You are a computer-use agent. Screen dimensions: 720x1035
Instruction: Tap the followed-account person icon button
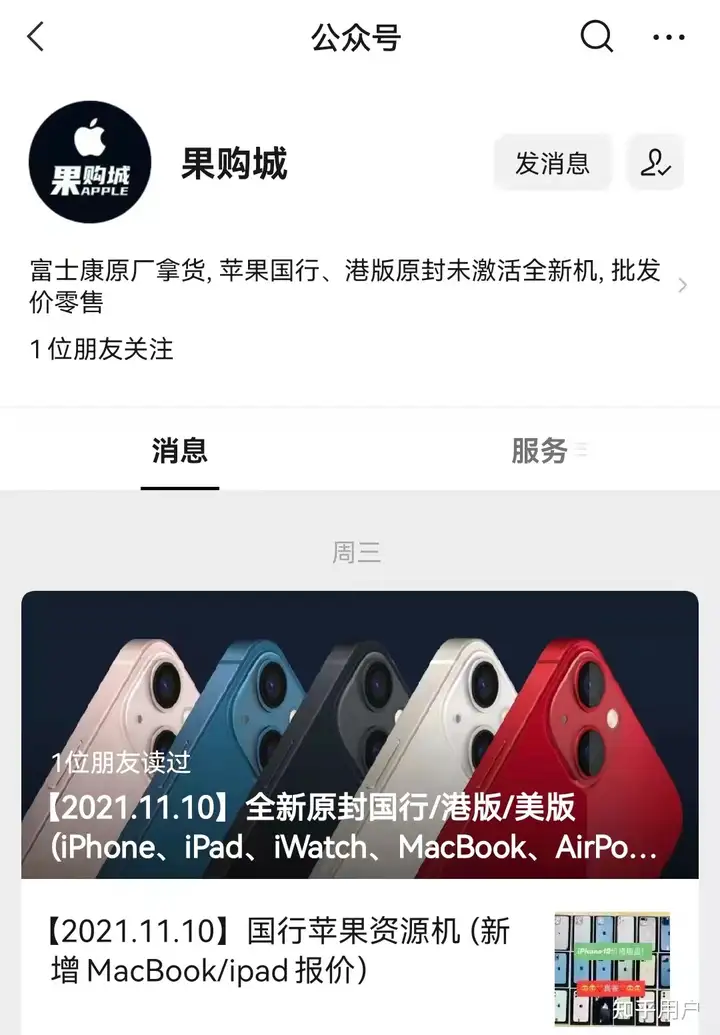(656, 163)
